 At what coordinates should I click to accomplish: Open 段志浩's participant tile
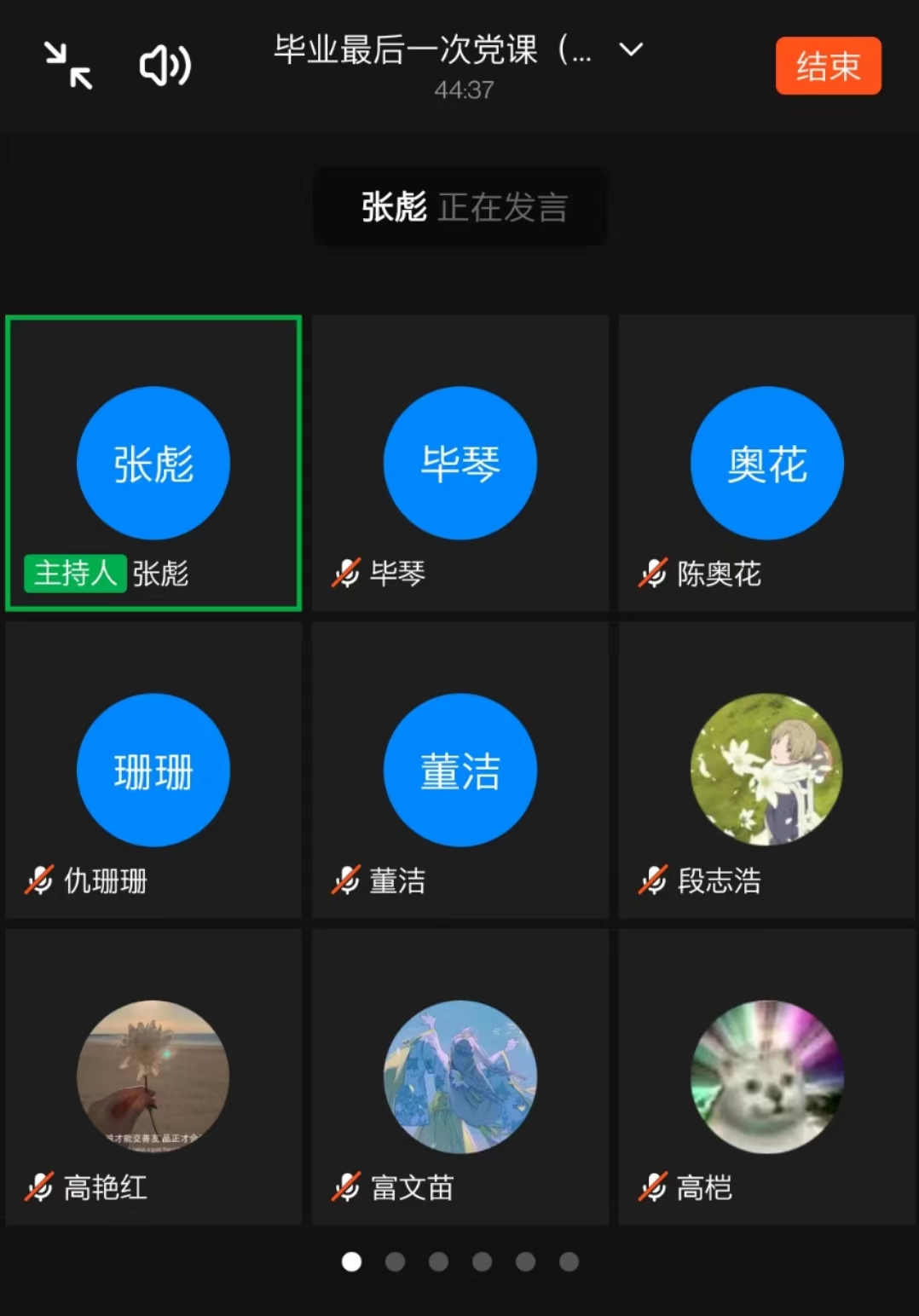pos(767,771)
